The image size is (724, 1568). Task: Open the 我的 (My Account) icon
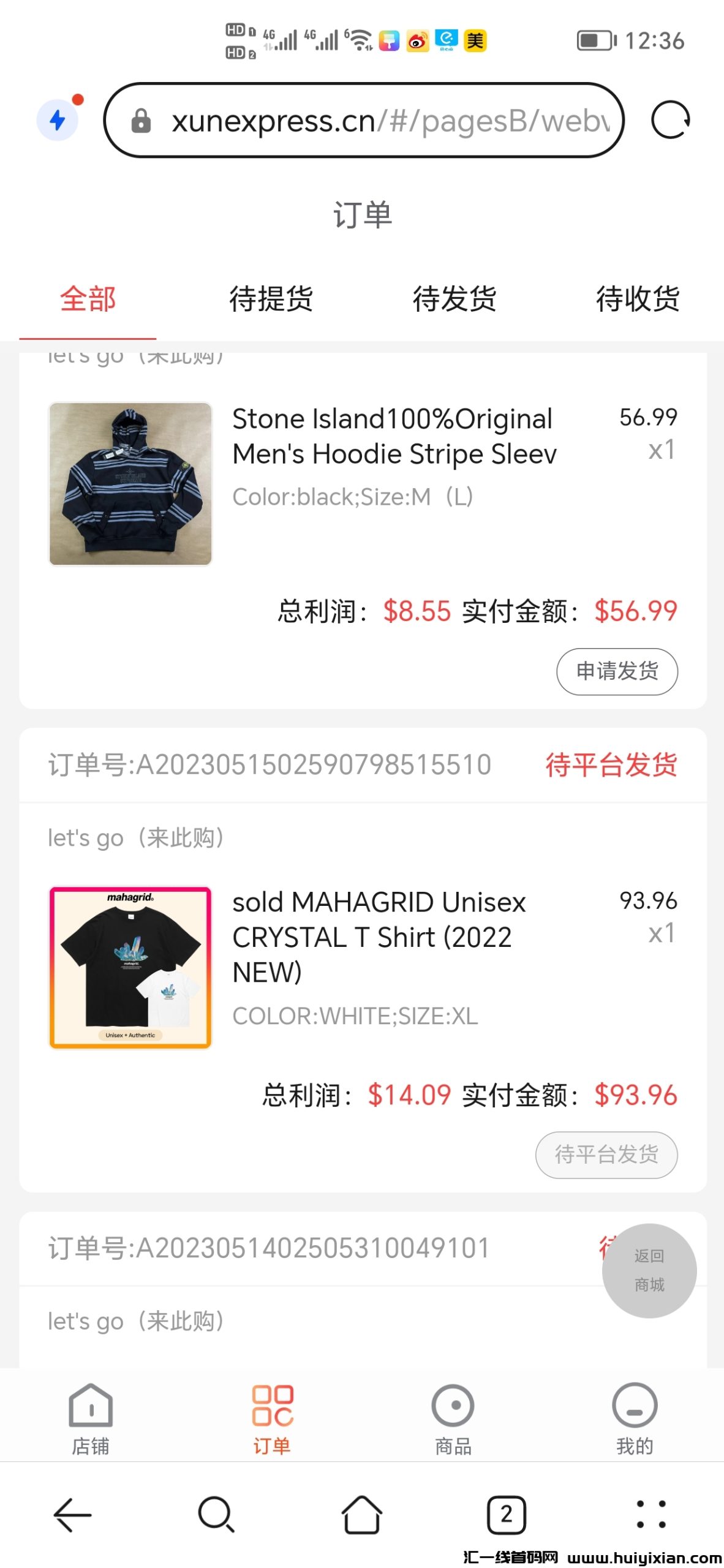click(x=634, y=1415)
